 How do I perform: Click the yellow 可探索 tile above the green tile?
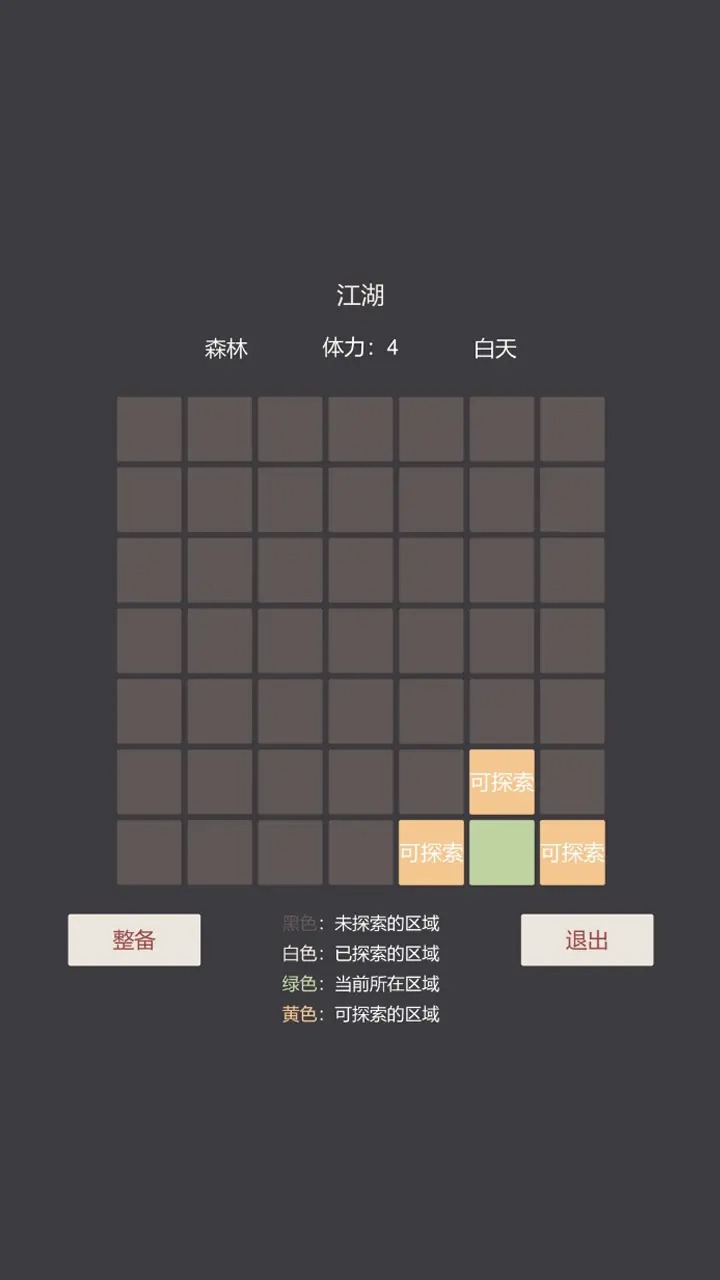point(501,782)
